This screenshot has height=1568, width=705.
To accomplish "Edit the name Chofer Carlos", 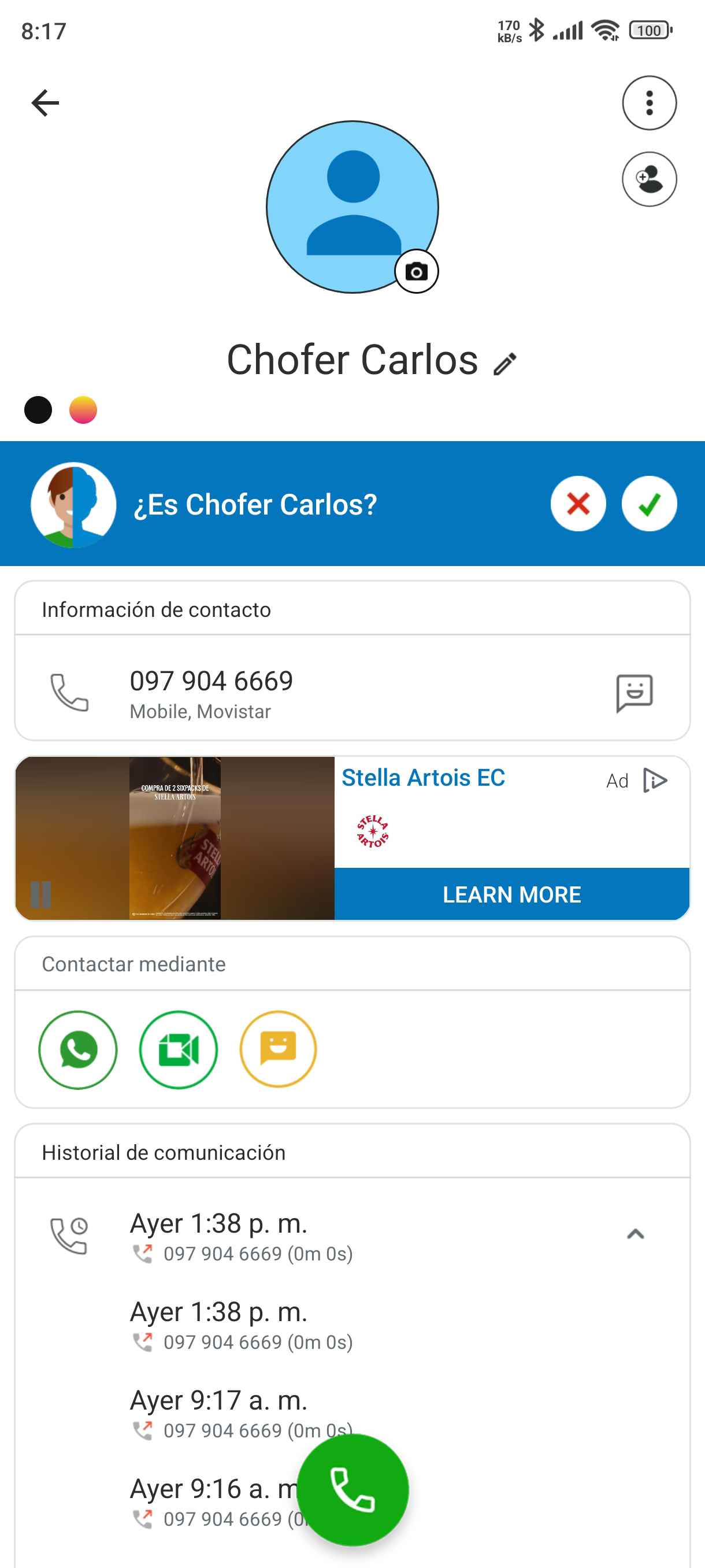I will click(505, 364).
